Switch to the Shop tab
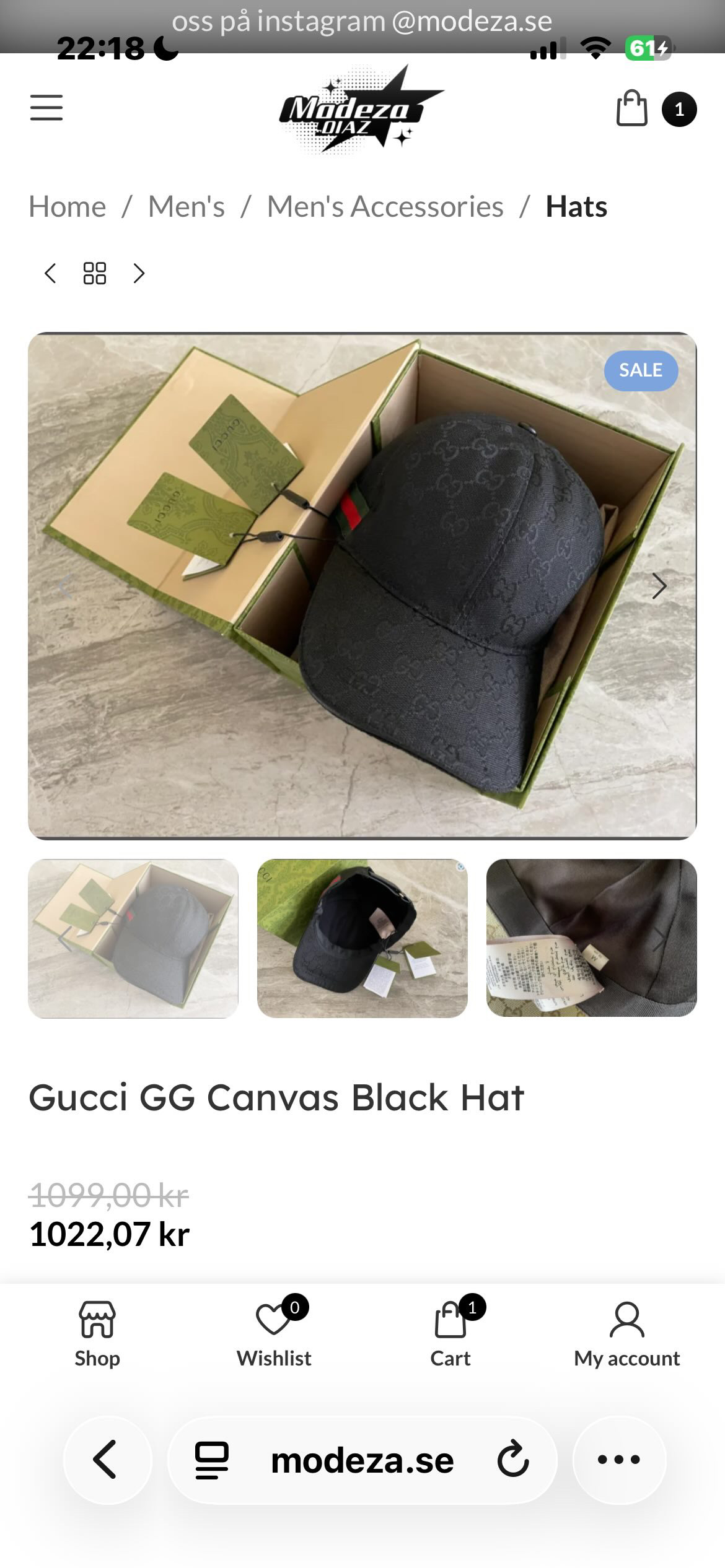 tap(97, 1334)
